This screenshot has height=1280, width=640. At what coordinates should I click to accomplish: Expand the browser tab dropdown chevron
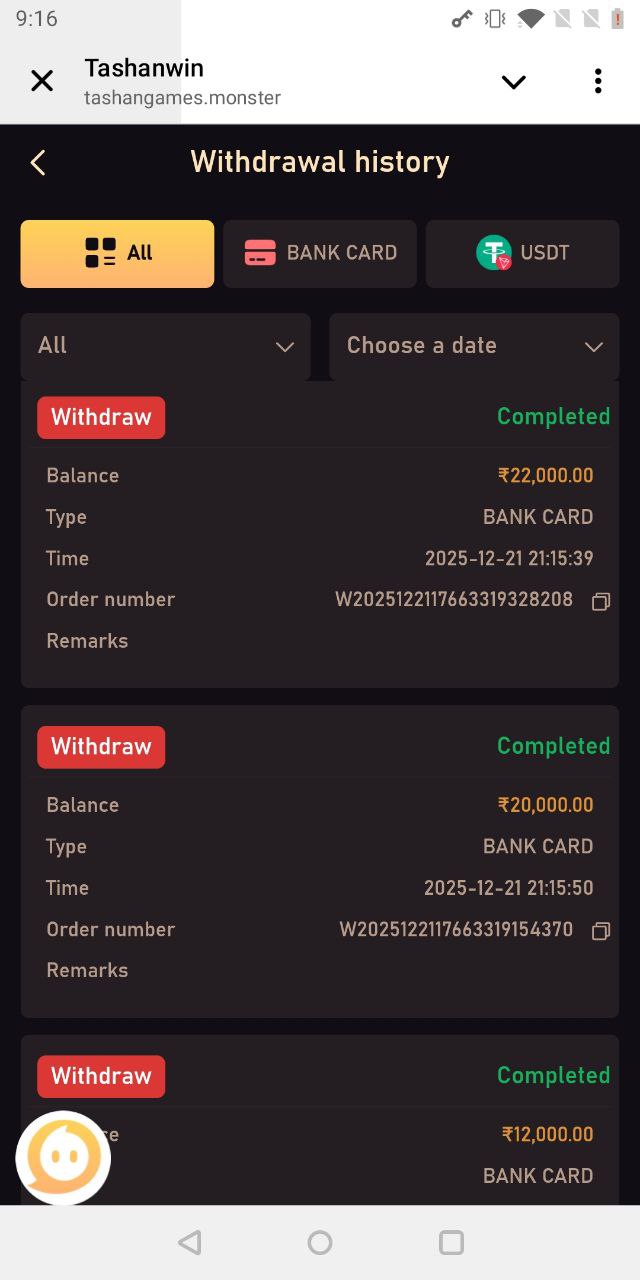click(x=513, y=82)
